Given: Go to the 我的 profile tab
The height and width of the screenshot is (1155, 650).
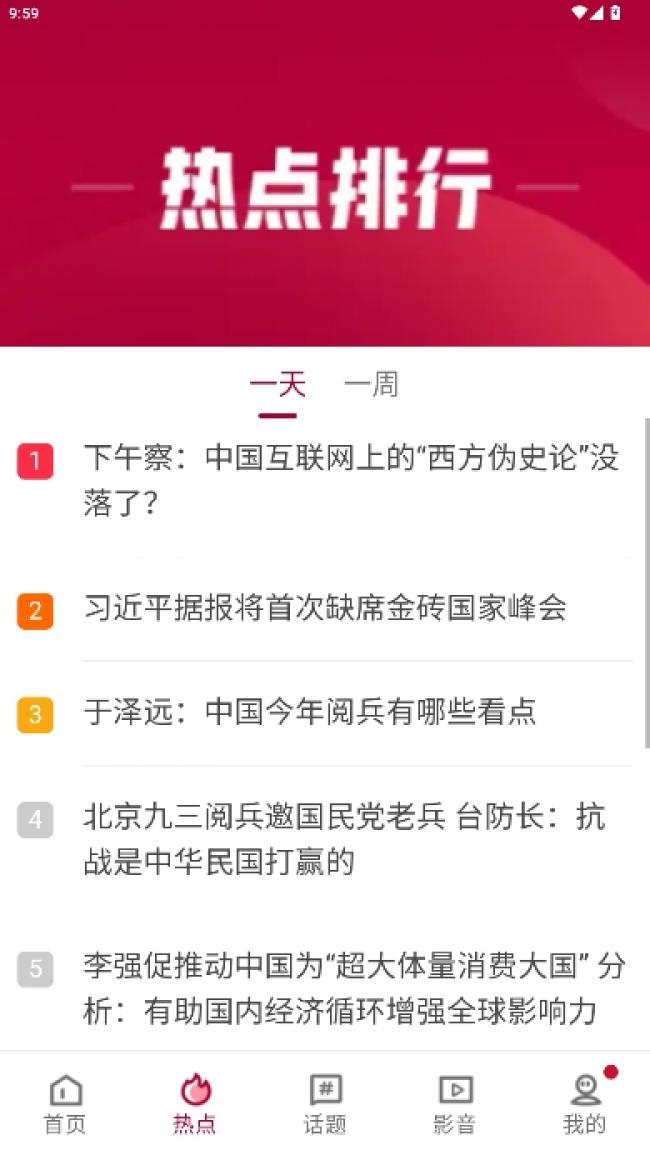Looking at the screenshot, I should 585,1103.
